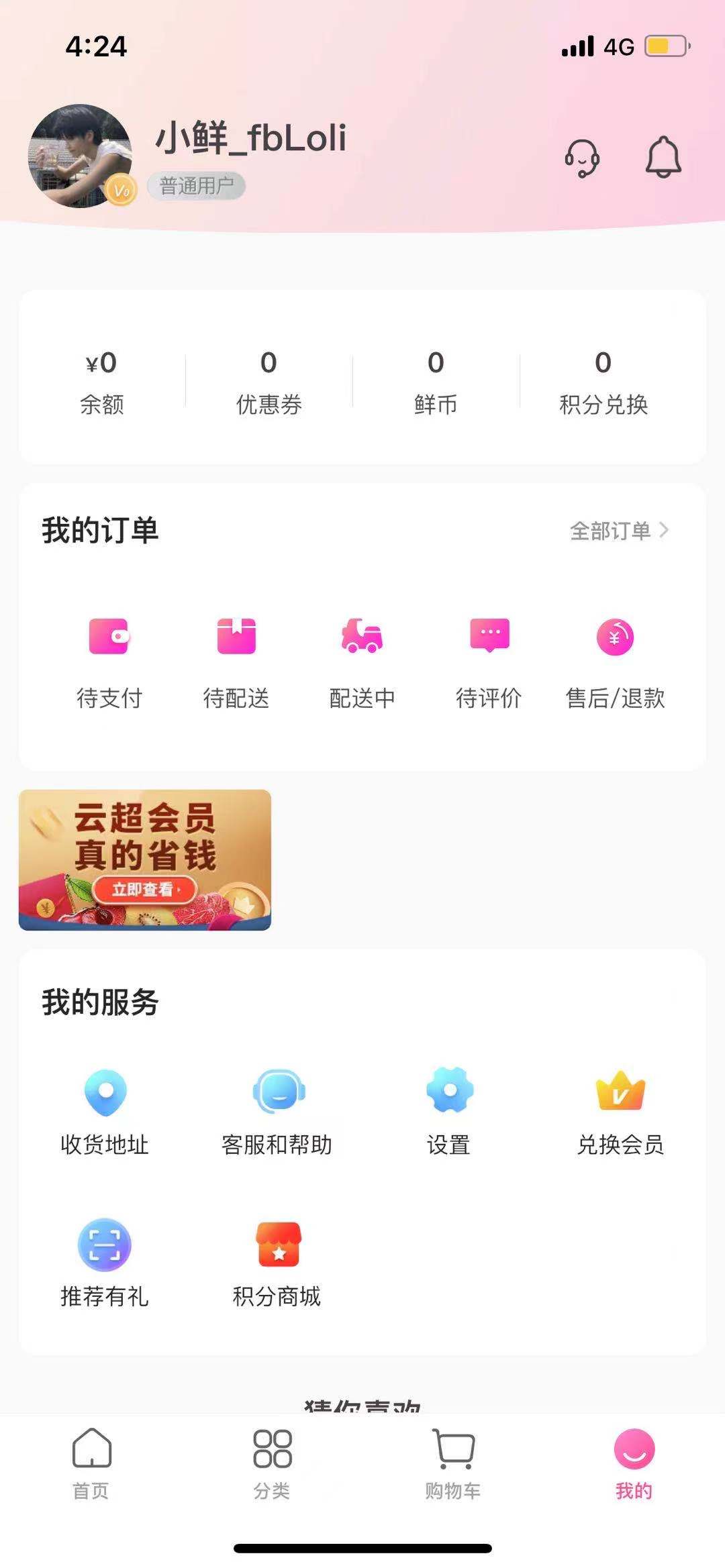Open 售后/退款 after-sales refunds
The width and height of the screenshot is (725, 1568).
(x=615, y=662)
